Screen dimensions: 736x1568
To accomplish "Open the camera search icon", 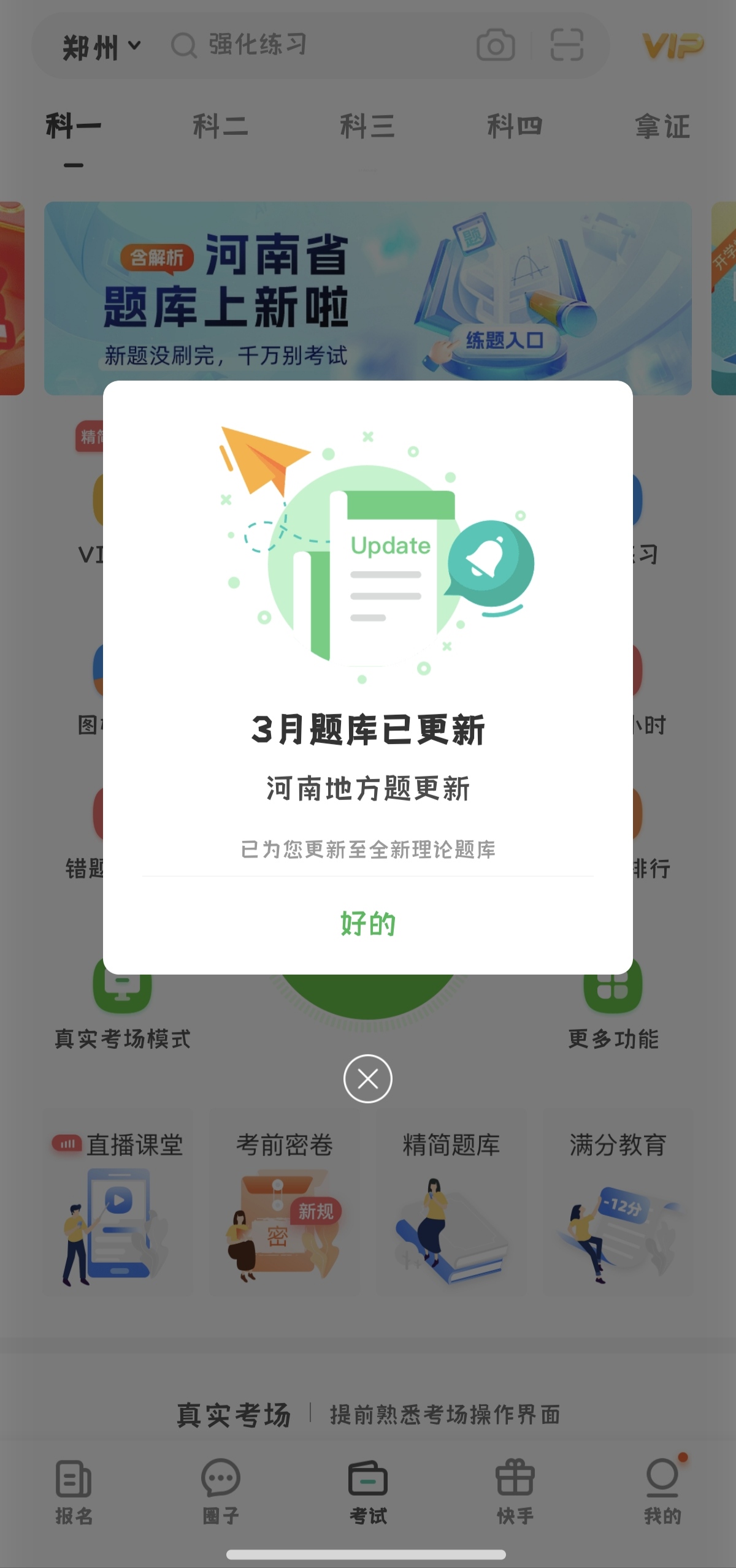I will point(496,45).
